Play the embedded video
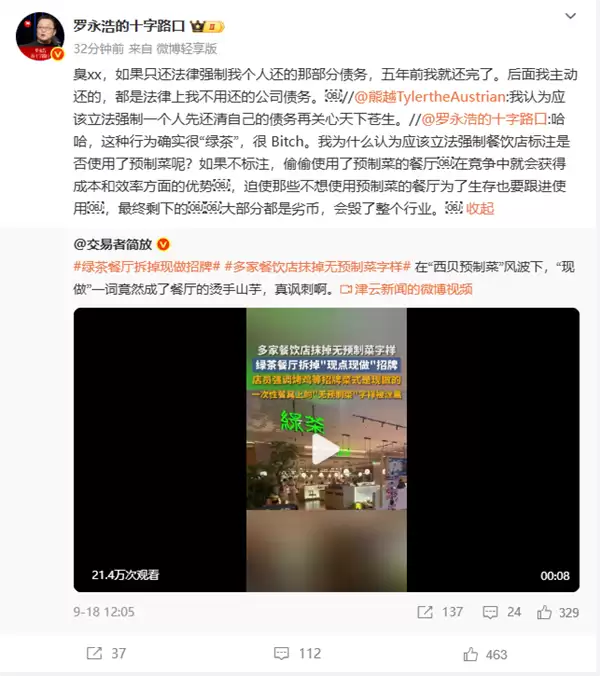 tap(327, 449)
